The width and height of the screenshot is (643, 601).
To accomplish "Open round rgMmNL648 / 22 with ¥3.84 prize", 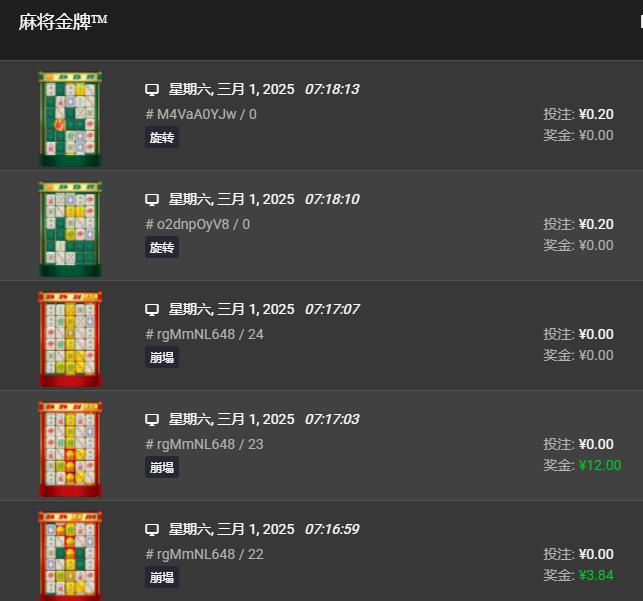I will 321,553.
